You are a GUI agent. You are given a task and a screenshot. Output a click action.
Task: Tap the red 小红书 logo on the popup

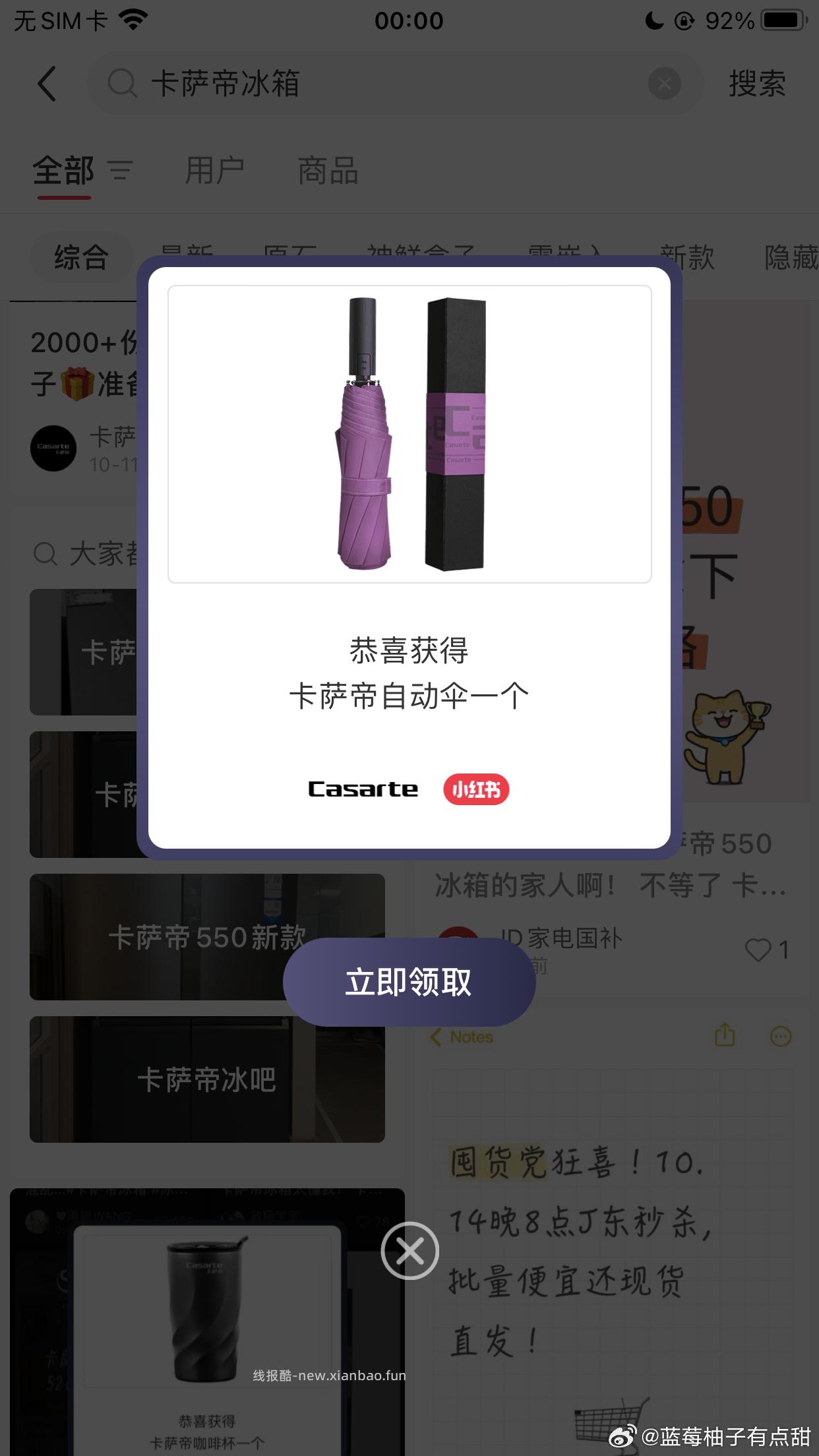coord(476,789)
